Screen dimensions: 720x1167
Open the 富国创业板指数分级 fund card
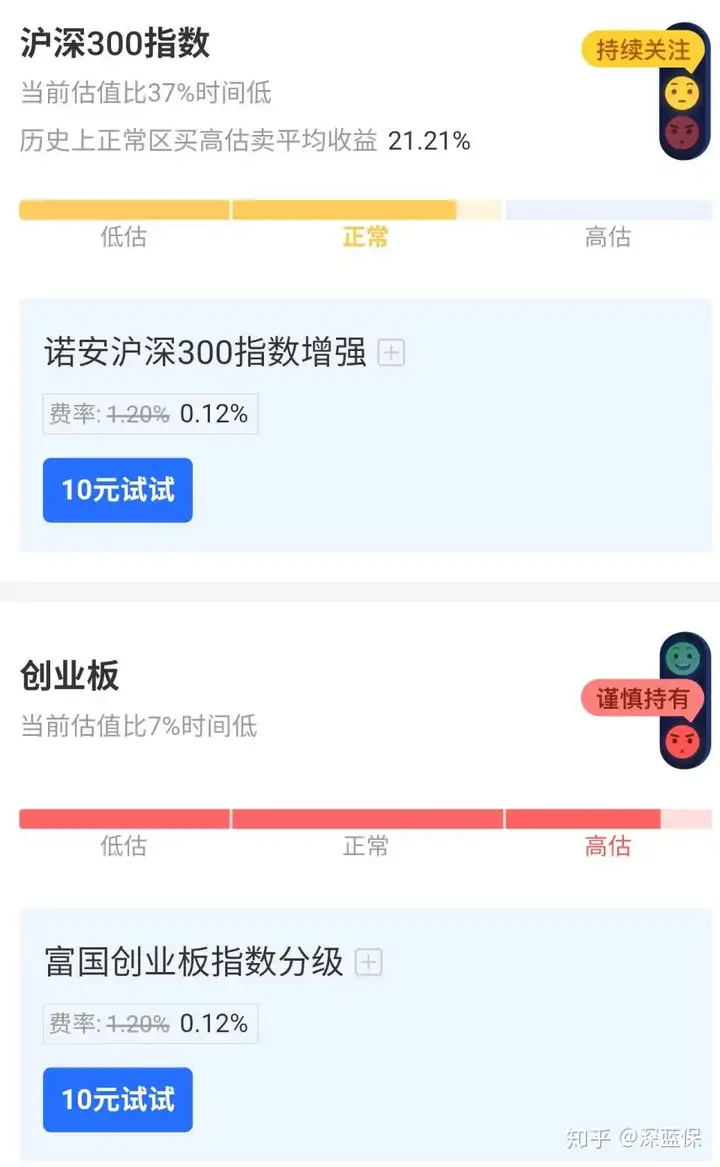[x=194, y=962]
